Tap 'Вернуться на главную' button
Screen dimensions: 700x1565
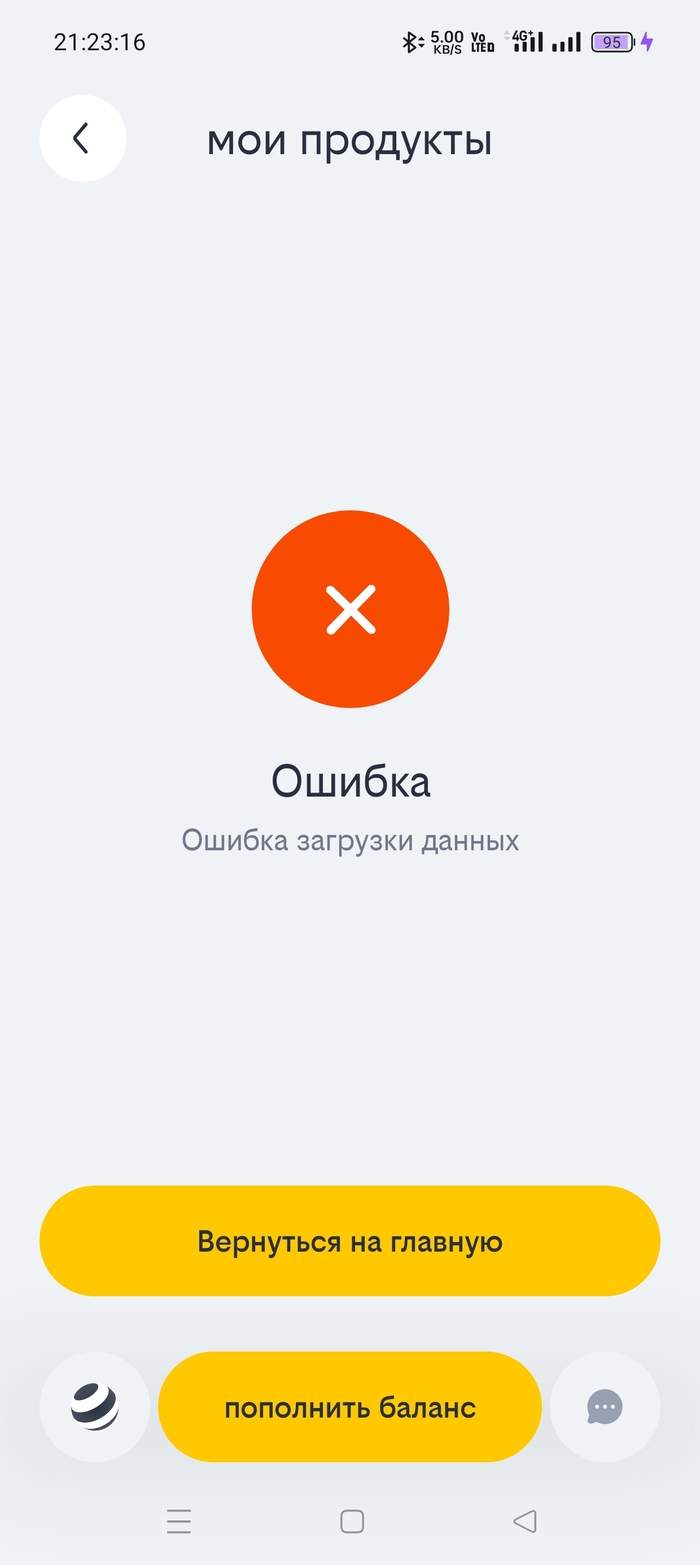(350, 1241)
